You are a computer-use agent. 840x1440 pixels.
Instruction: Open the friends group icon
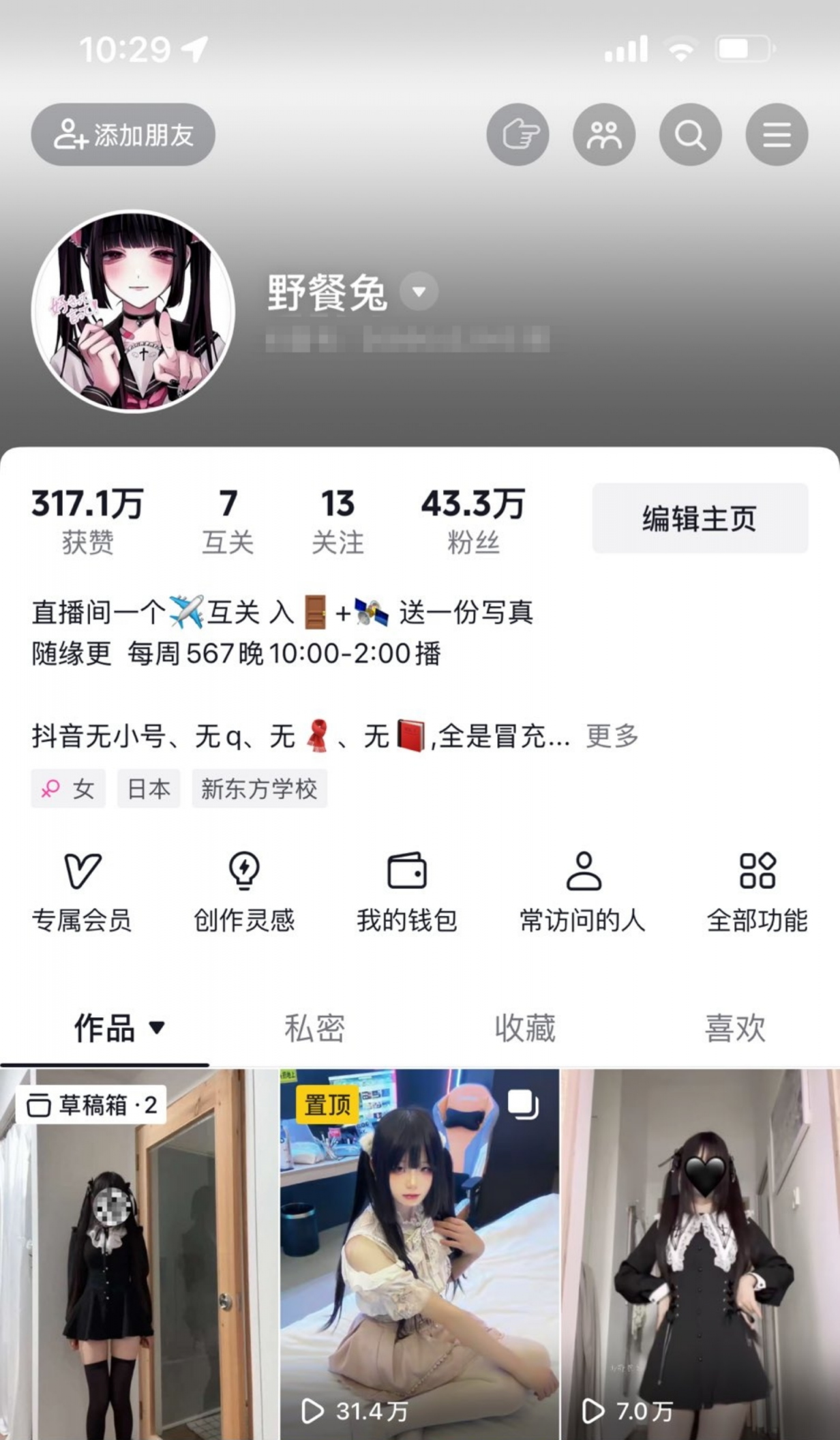604,135
